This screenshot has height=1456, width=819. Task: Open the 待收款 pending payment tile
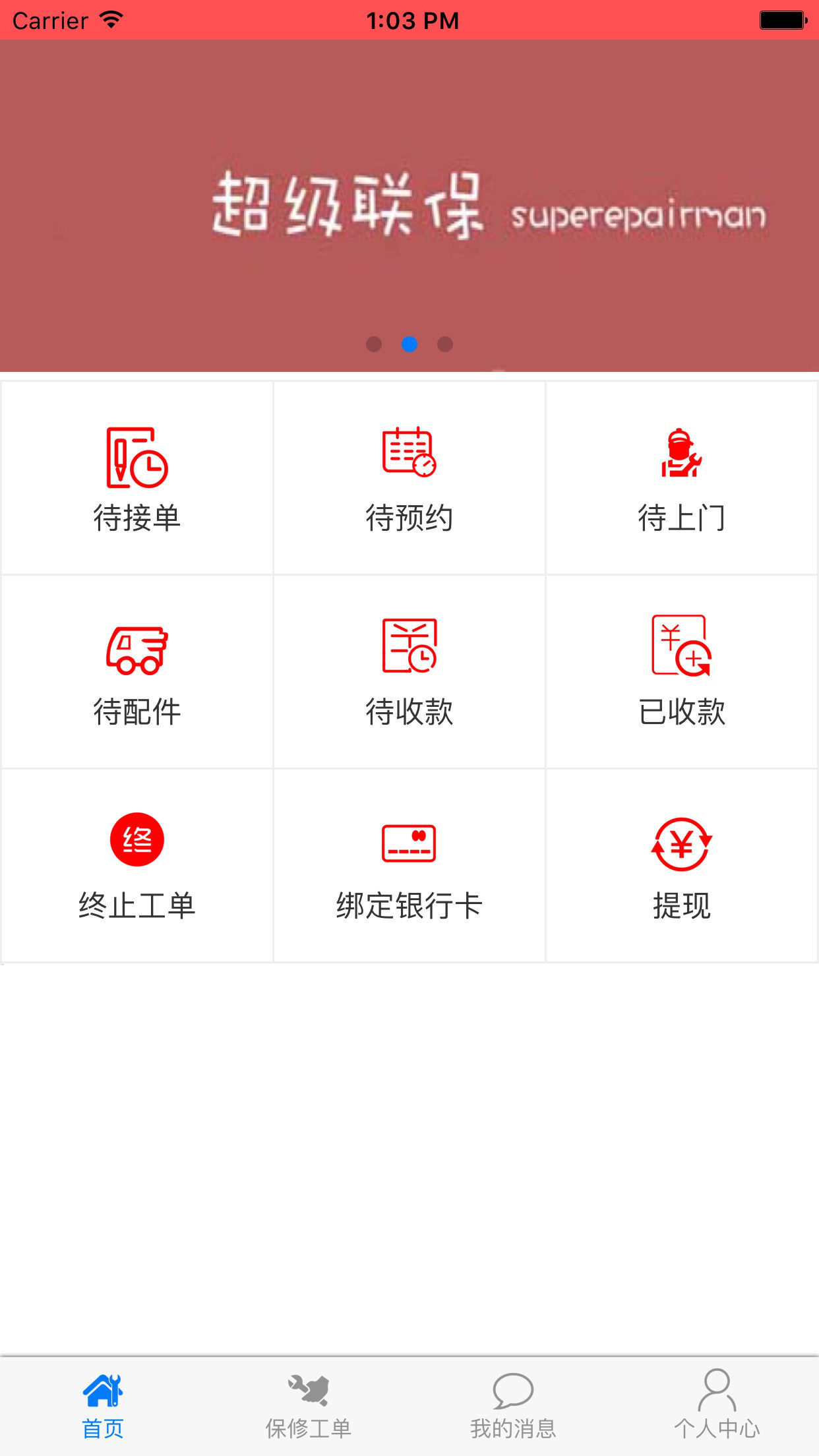pyautogui.click(x=409, y=671)
